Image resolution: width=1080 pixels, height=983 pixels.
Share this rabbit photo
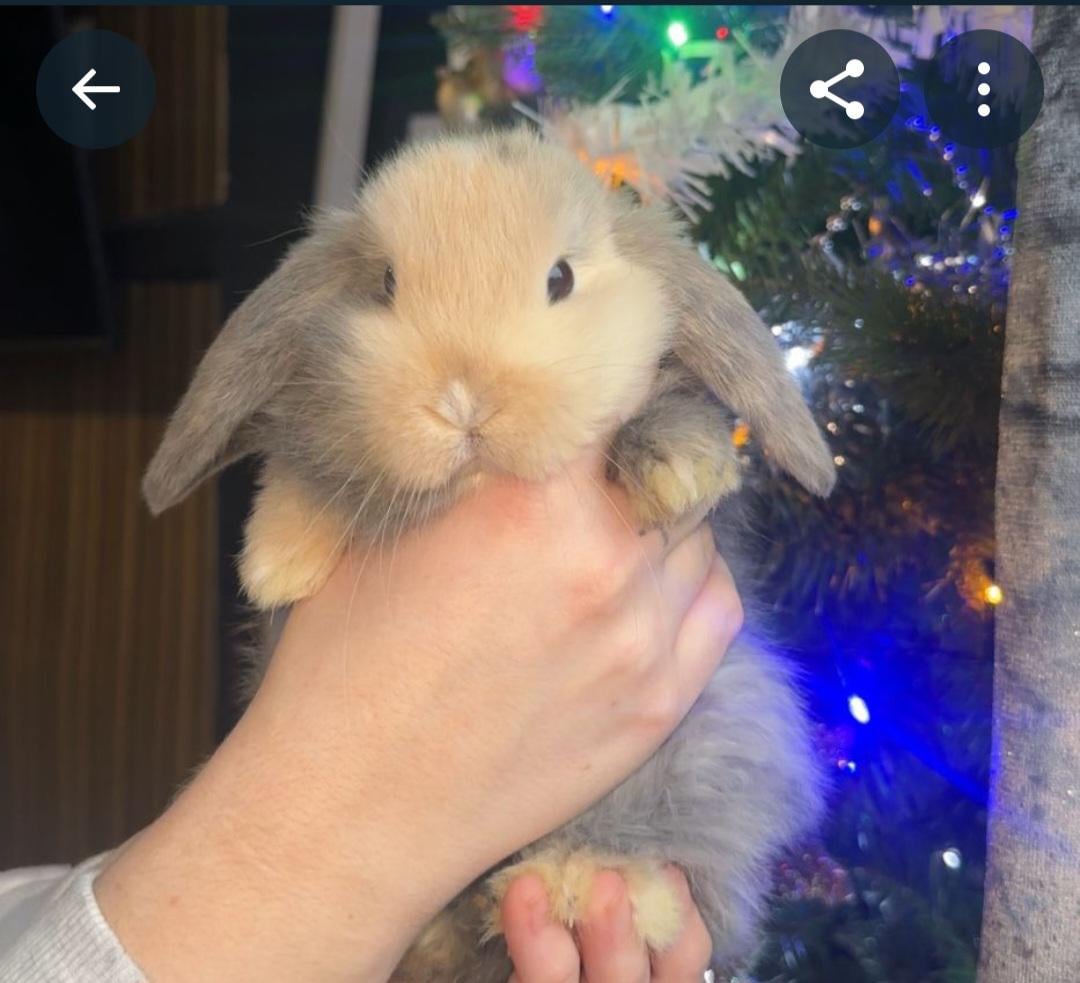pos(838,89)
